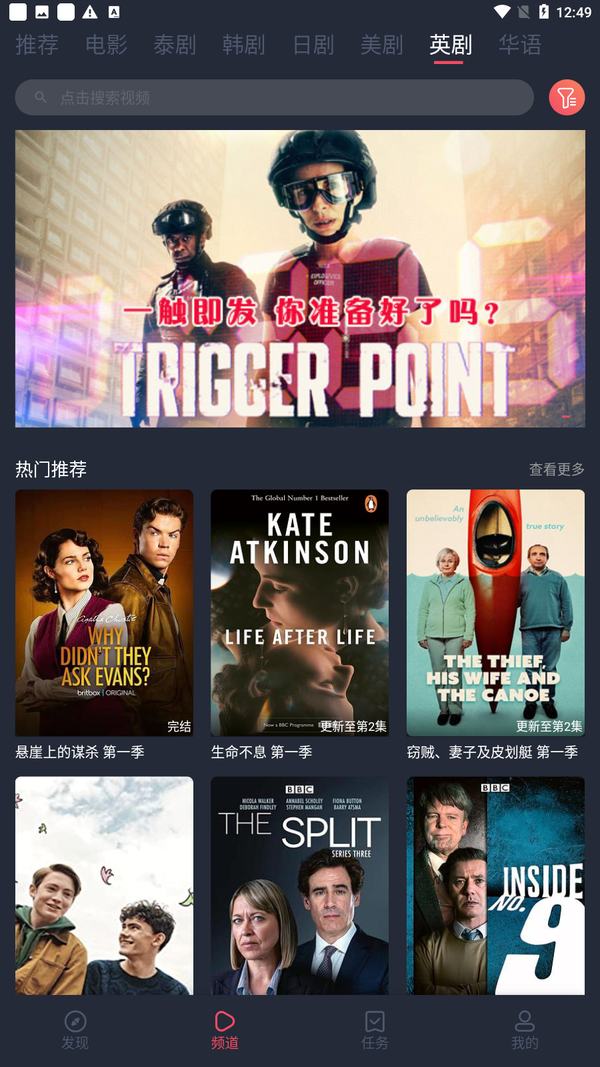Open the poster with two boys and butterflies
600x1067 pixels.
point(104,885)
